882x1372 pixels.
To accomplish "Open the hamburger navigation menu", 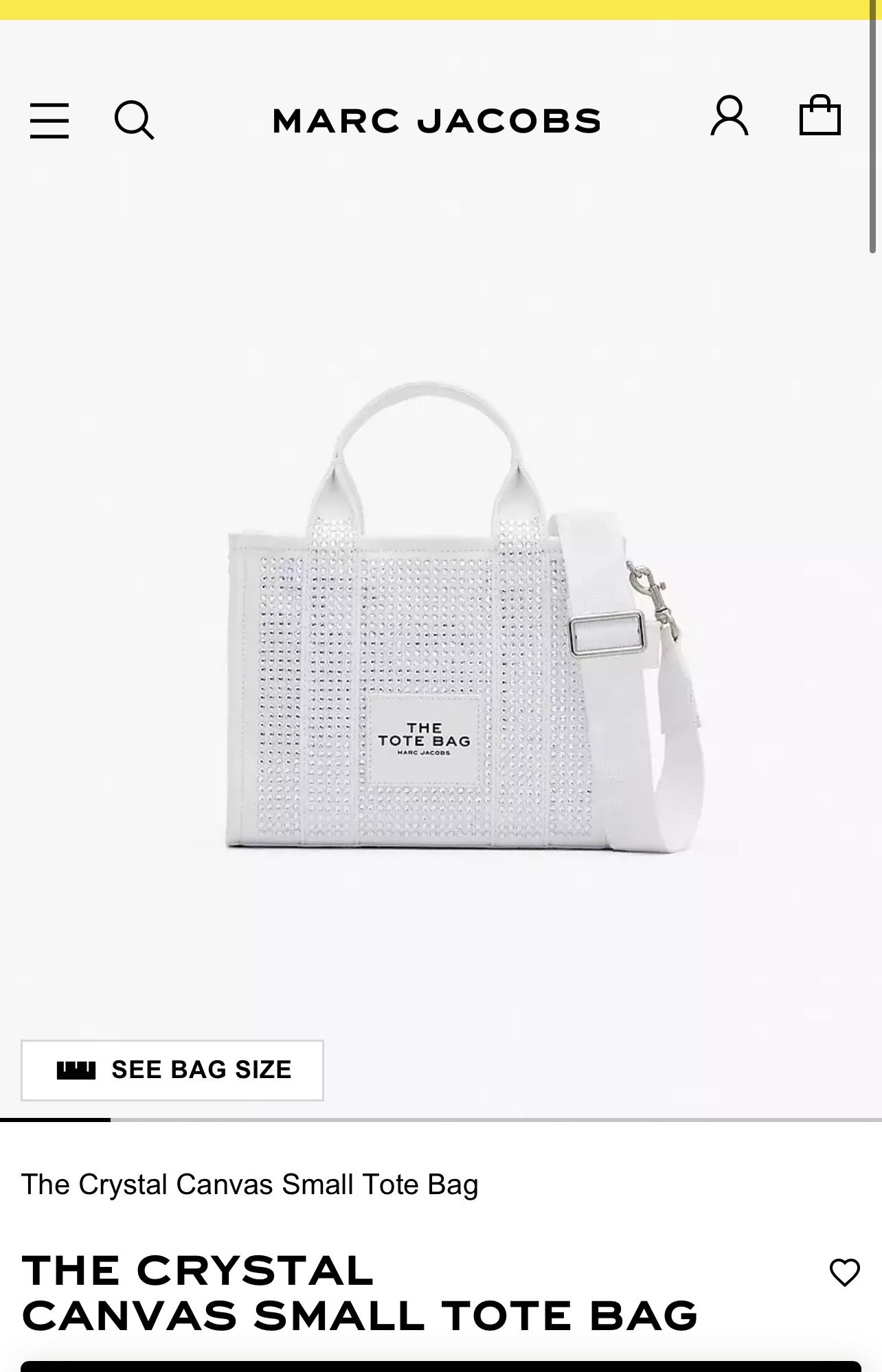I will (x=49, y=120).
